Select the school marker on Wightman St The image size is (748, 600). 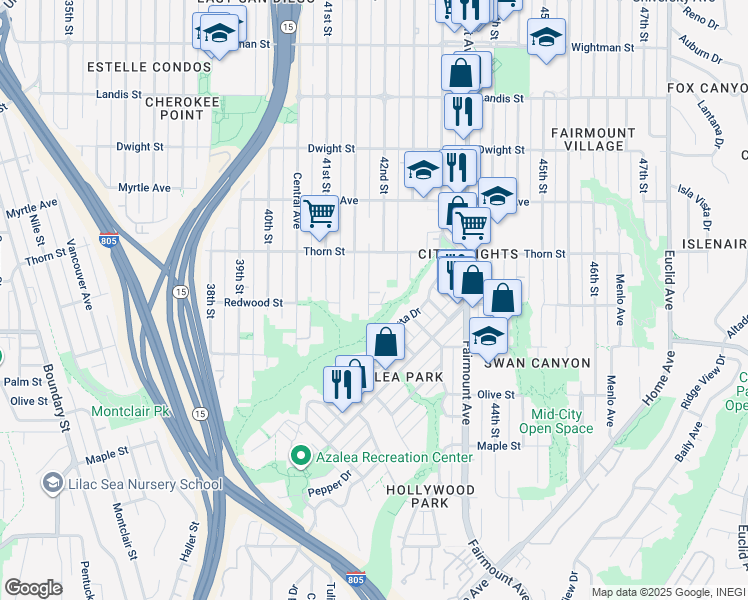pos(546,37)
